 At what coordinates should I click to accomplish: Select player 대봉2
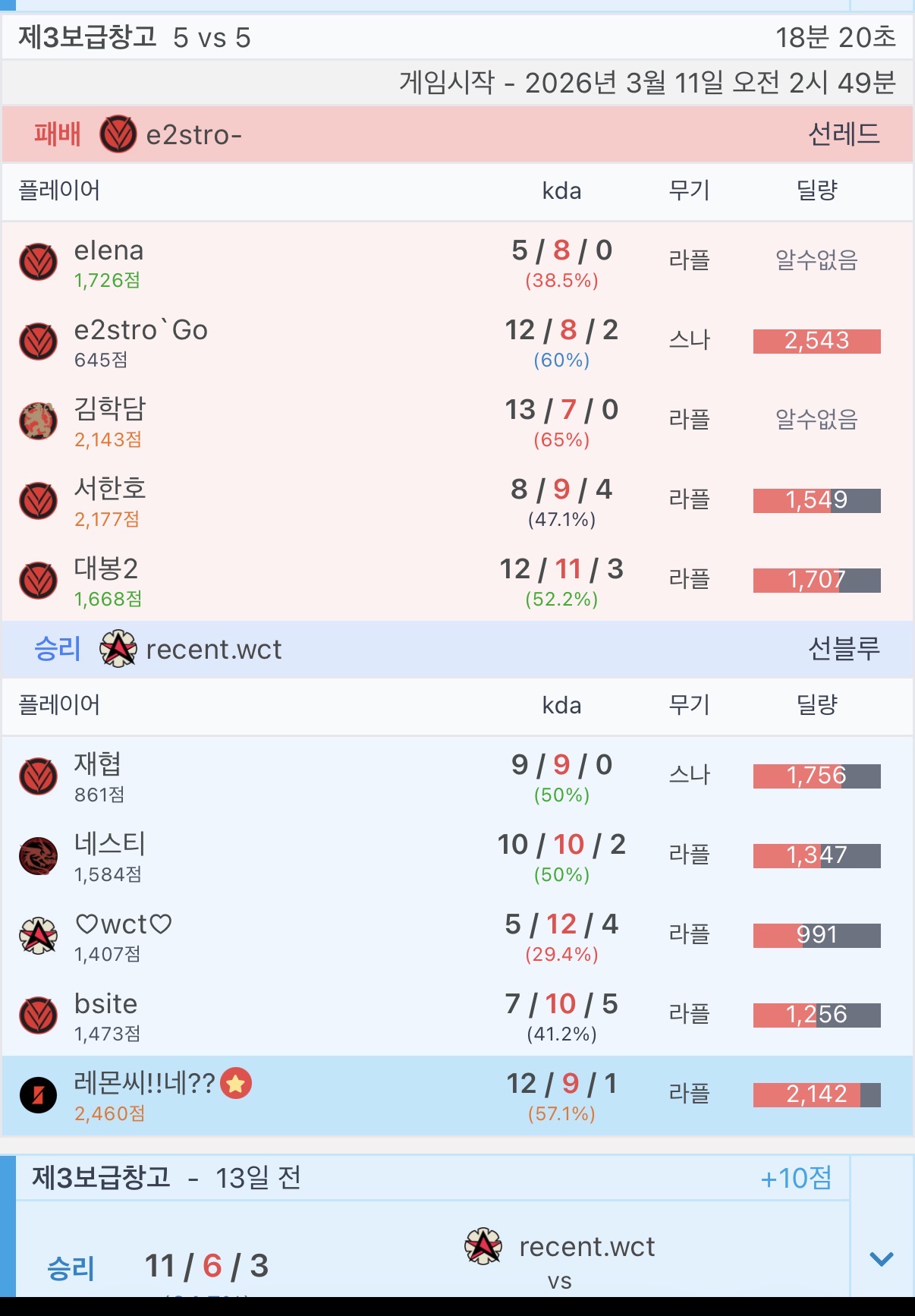click(x=106, y=569)
